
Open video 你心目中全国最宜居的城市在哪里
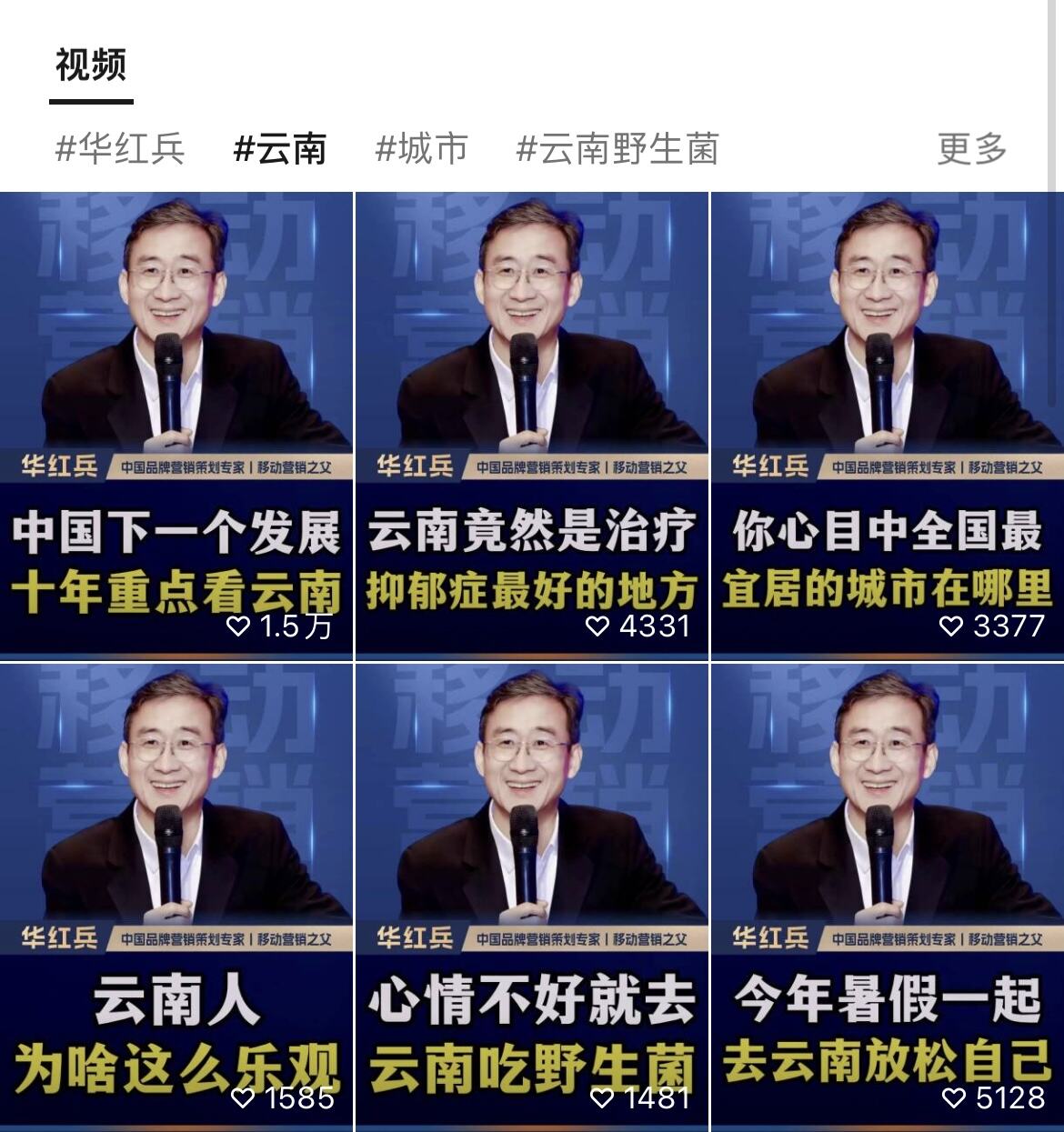pyautogui.click(x=887, y=422)
